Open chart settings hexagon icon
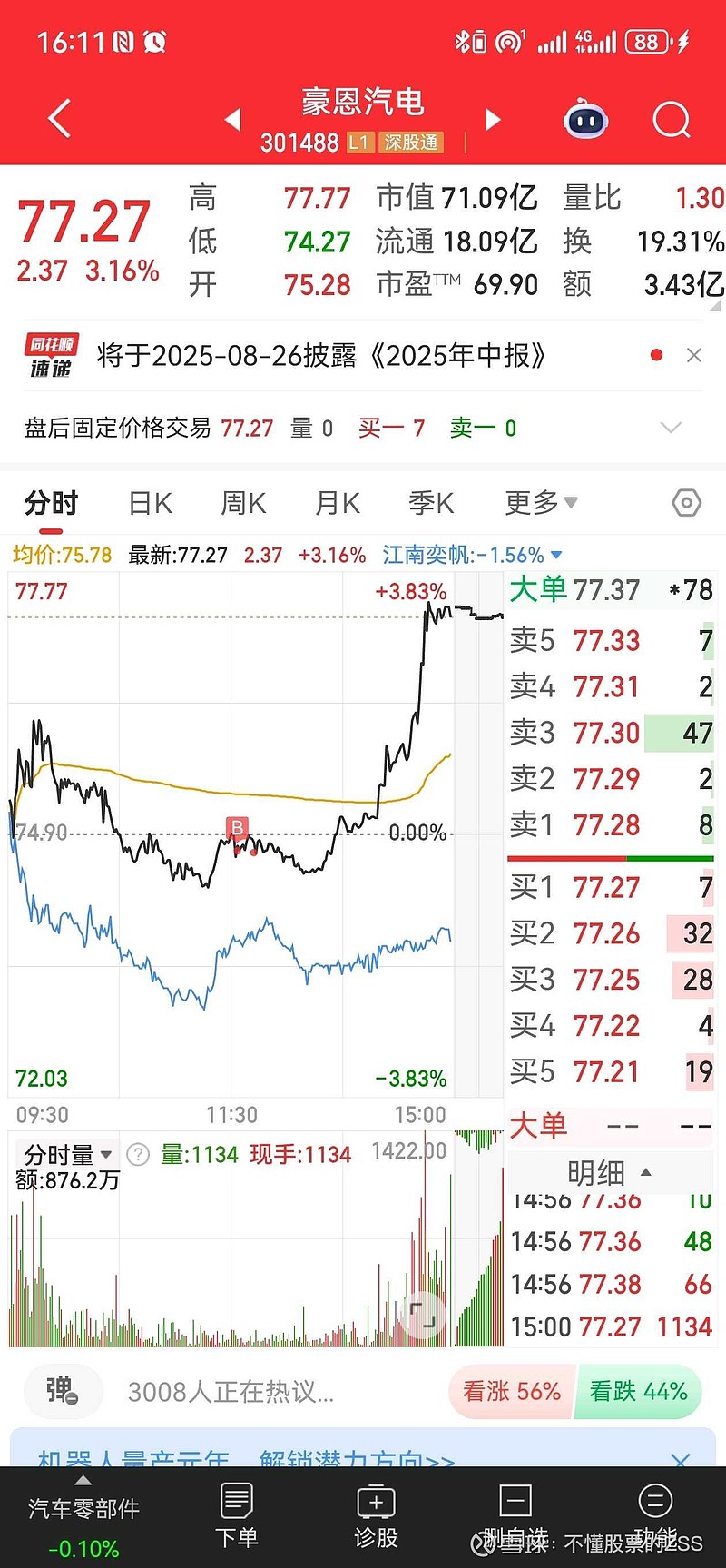The height and width of the screenshot is (1568, 726). (687, 502)
